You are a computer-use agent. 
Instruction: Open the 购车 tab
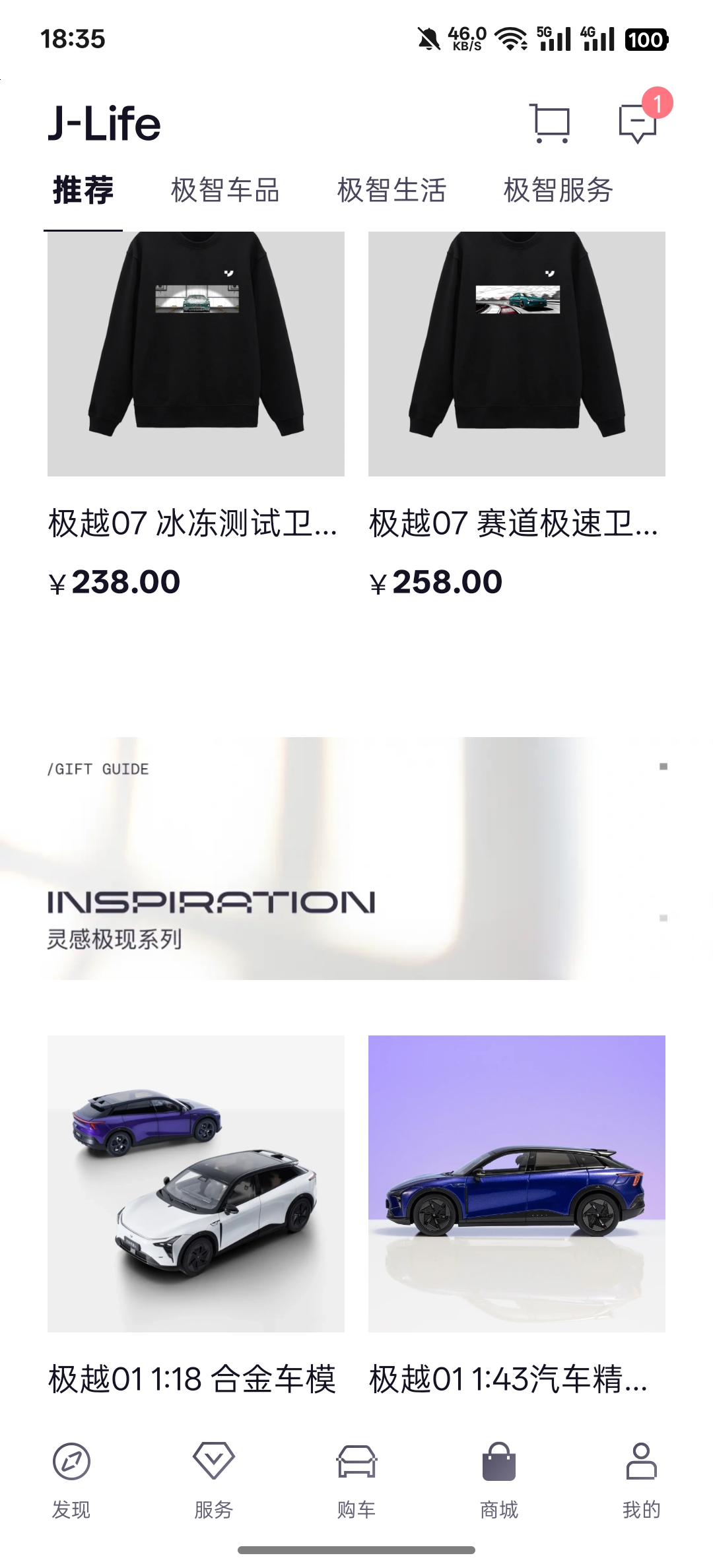pos(356,1478)
